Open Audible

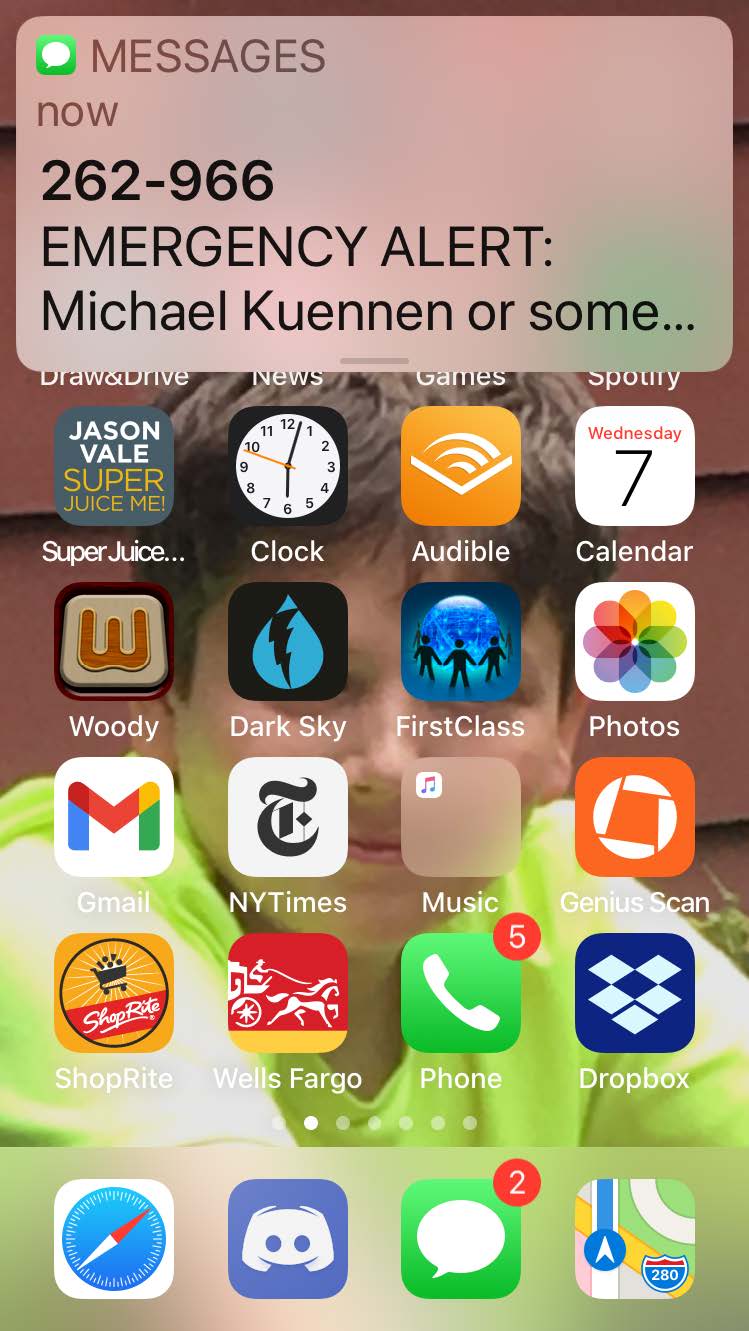(461, 466)
